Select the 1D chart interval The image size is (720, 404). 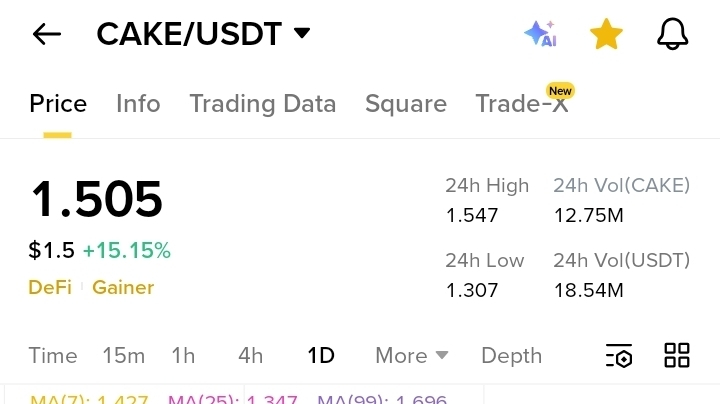click(x=321, y=356)
